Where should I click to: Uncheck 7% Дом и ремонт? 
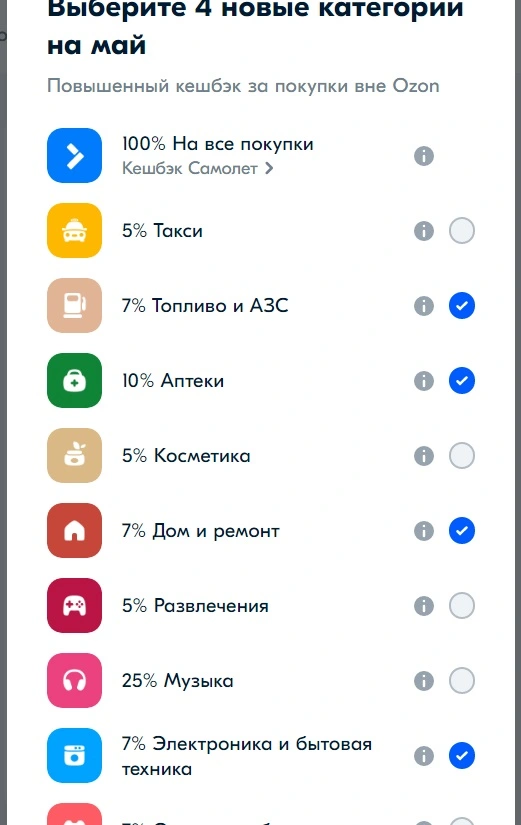[462, 530]
